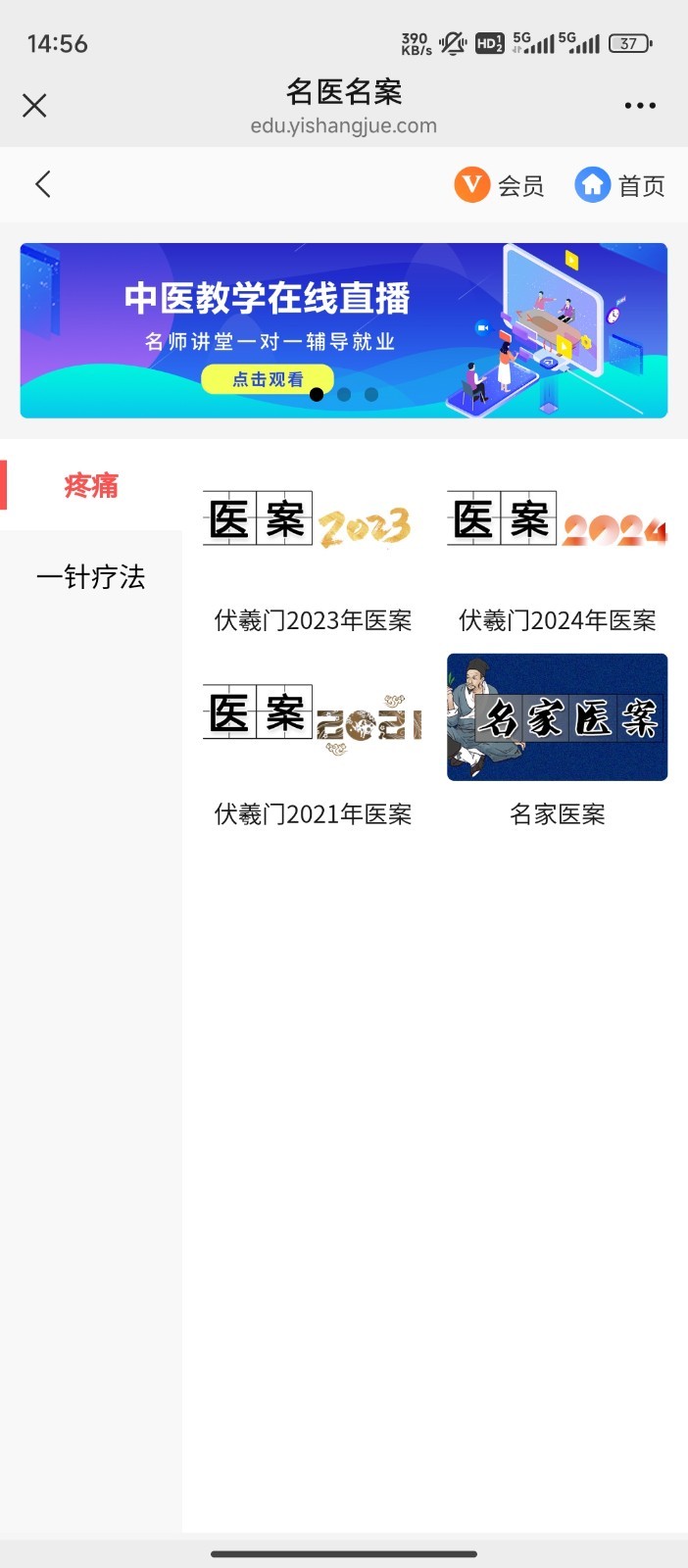The image size is (688, 1568).
Task: Select the 疼痛 category
Action: click(x=91, y=485)
